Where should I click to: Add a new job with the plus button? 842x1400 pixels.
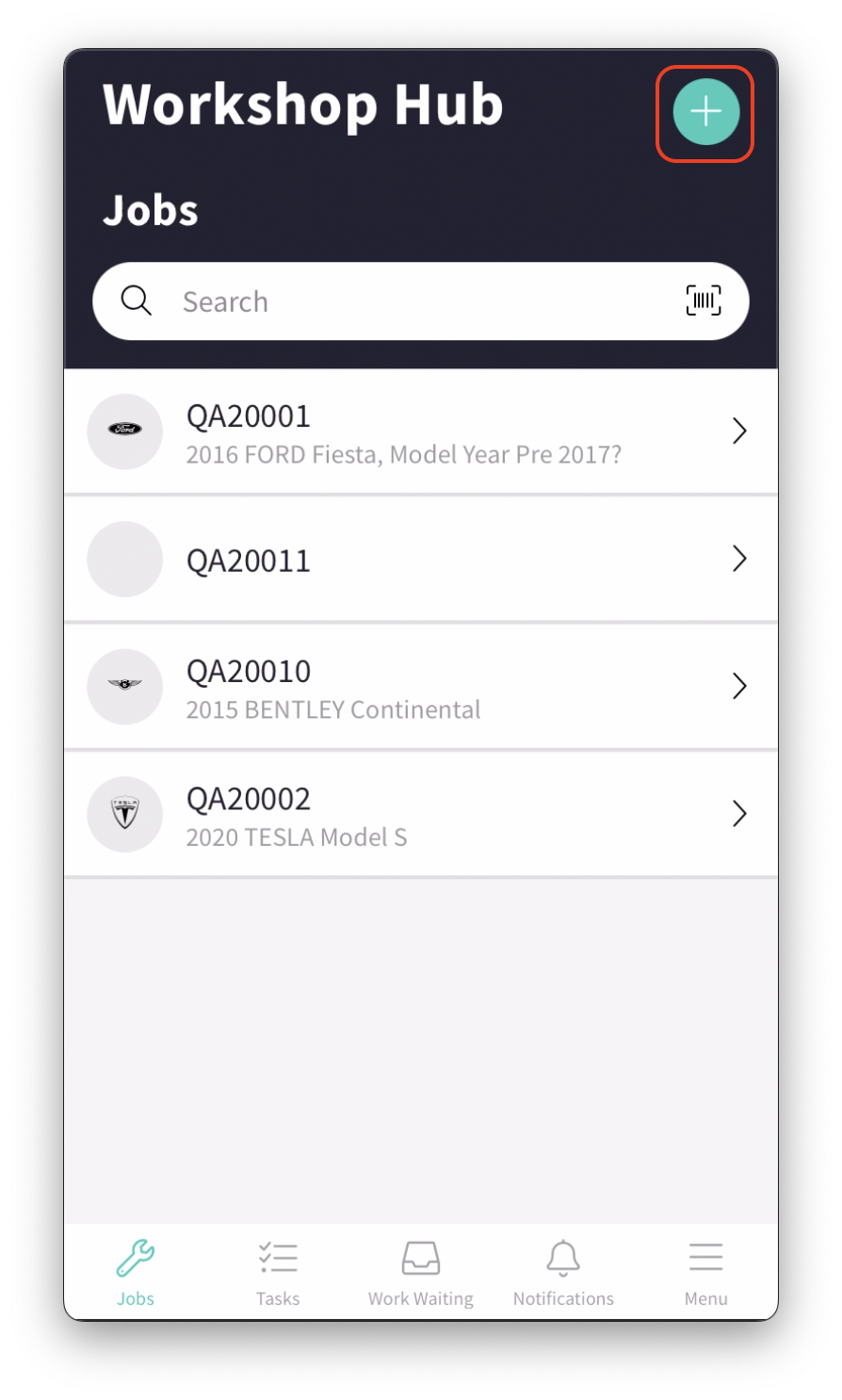coord(705,112)
